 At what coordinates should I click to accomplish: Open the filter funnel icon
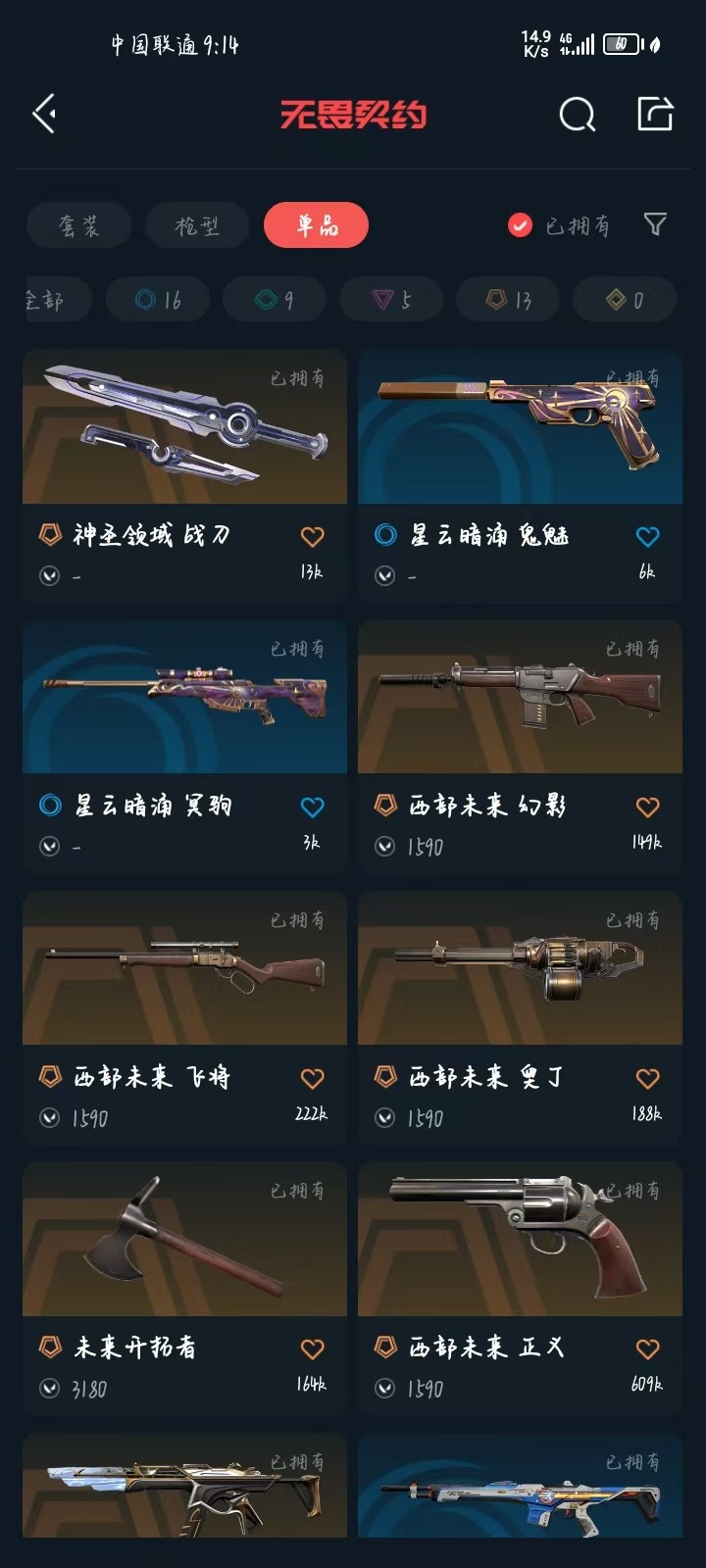(x=655, y=225)
